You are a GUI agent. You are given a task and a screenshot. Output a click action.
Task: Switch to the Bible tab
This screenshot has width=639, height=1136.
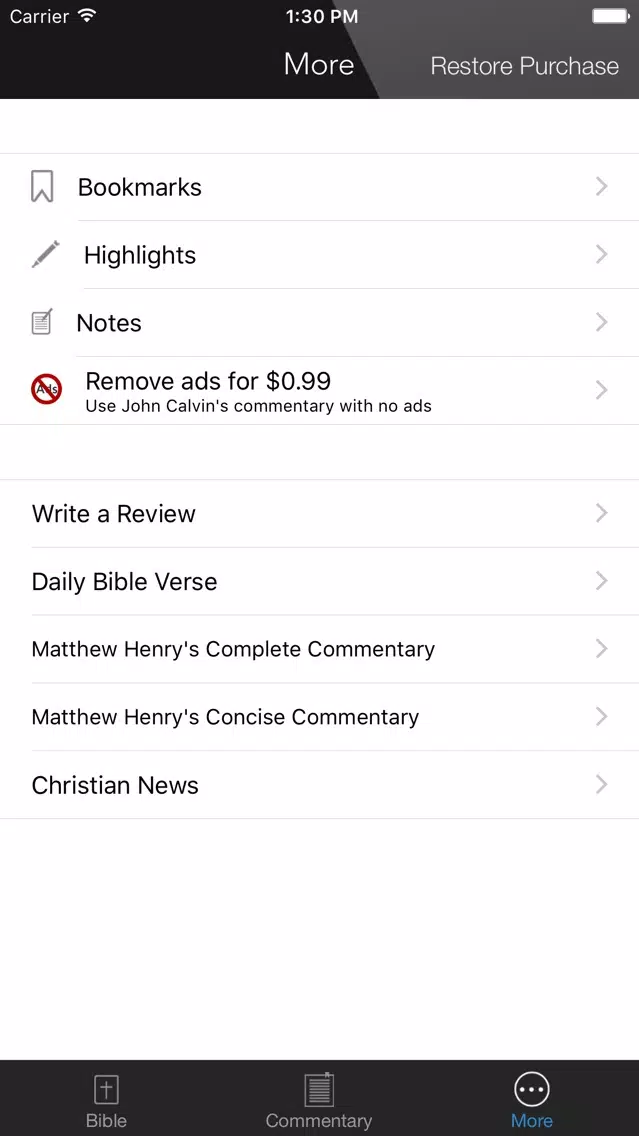106,1100
